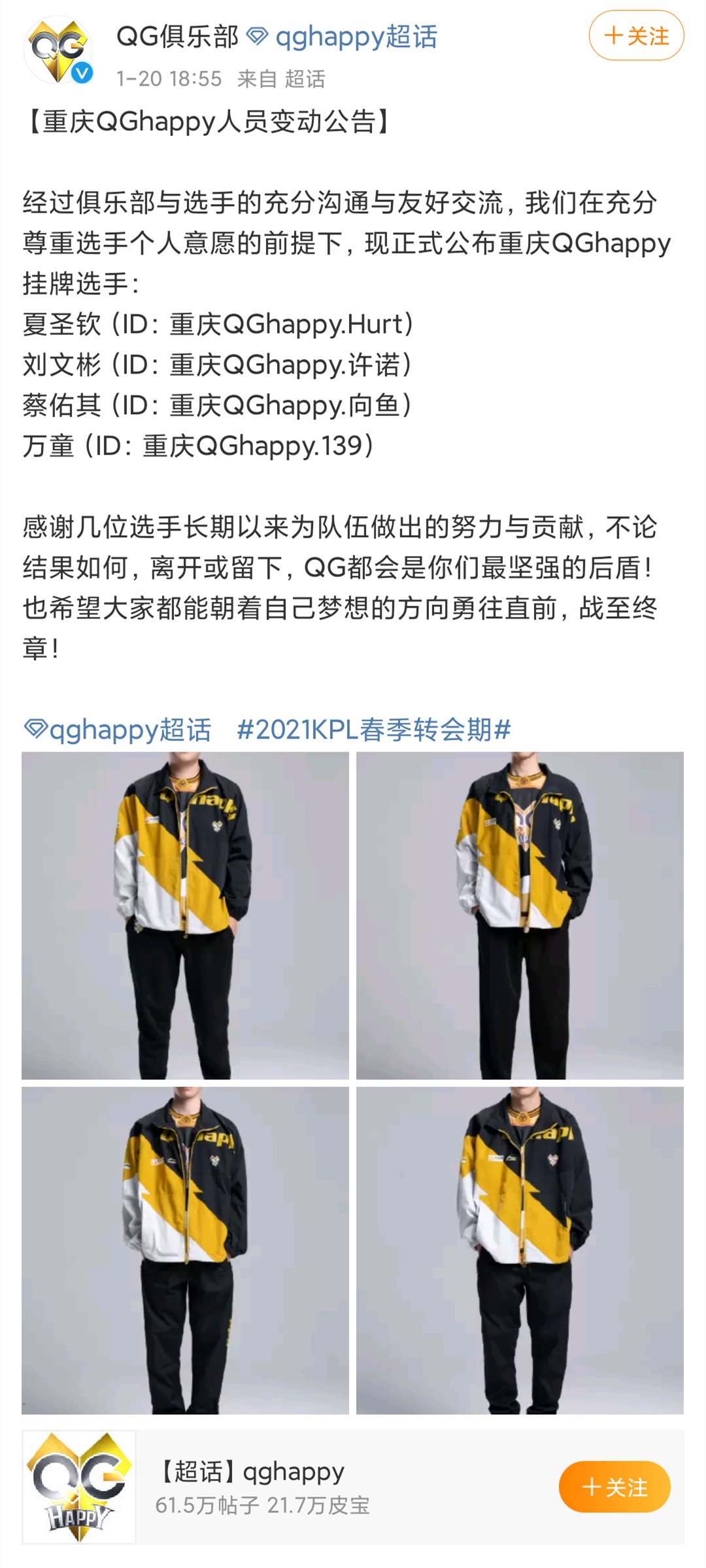Open the QG俱乐部 profile avatar
This screenshot has width=706, height=1568.
pos(58,51)
